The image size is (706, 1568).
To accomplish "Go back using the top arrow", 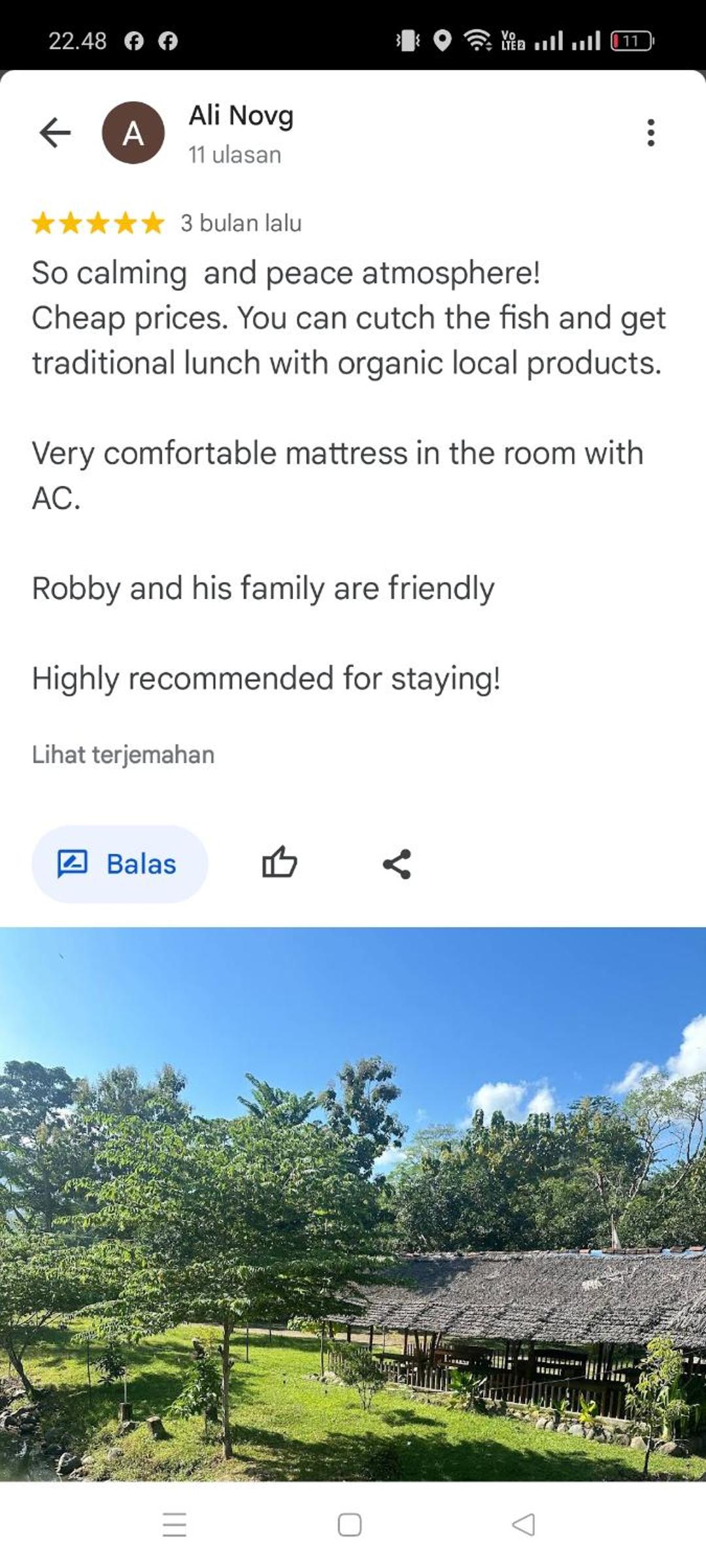I will pos(55,133).
